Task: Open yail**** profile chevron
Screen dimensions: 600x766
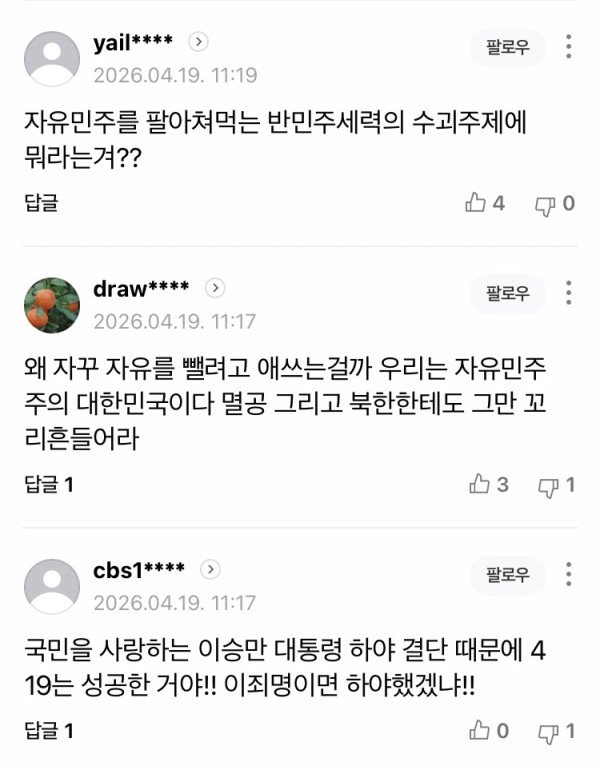Action: [199, 42]
